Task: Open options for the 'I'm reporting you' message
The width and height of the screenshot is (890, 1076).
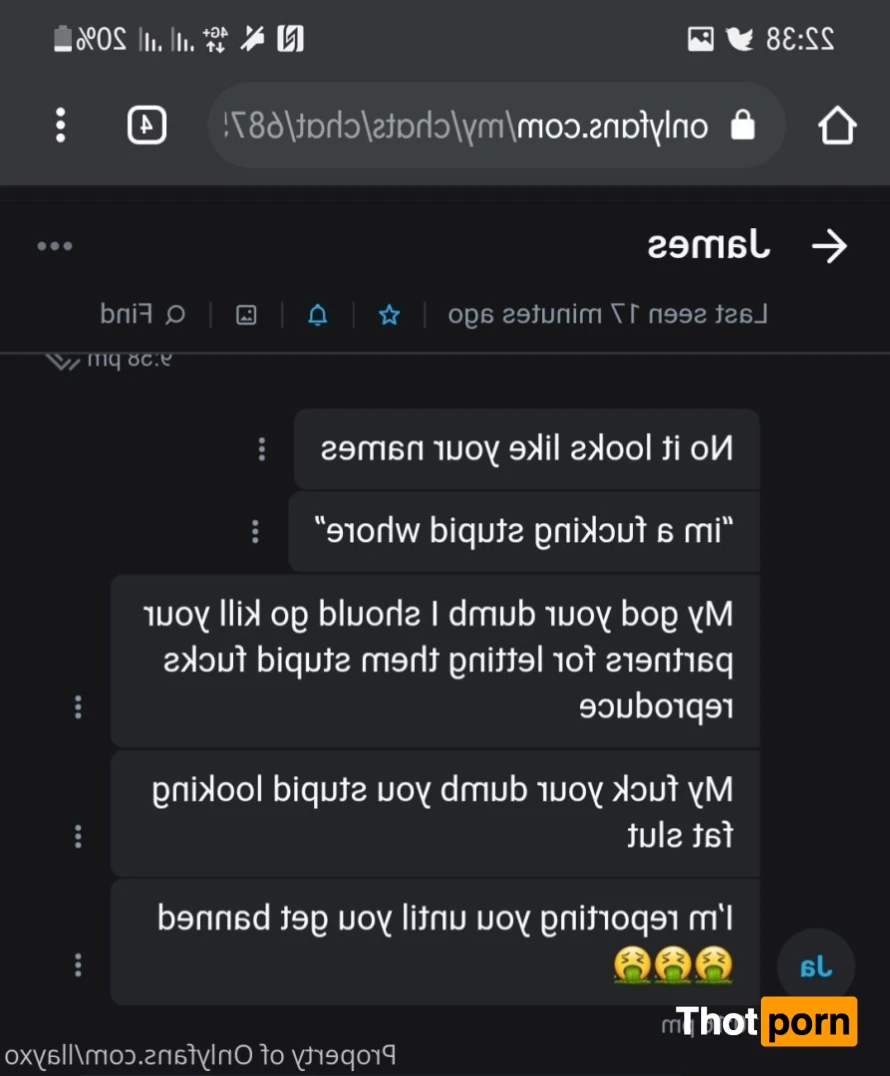Action: pos(79,965)
